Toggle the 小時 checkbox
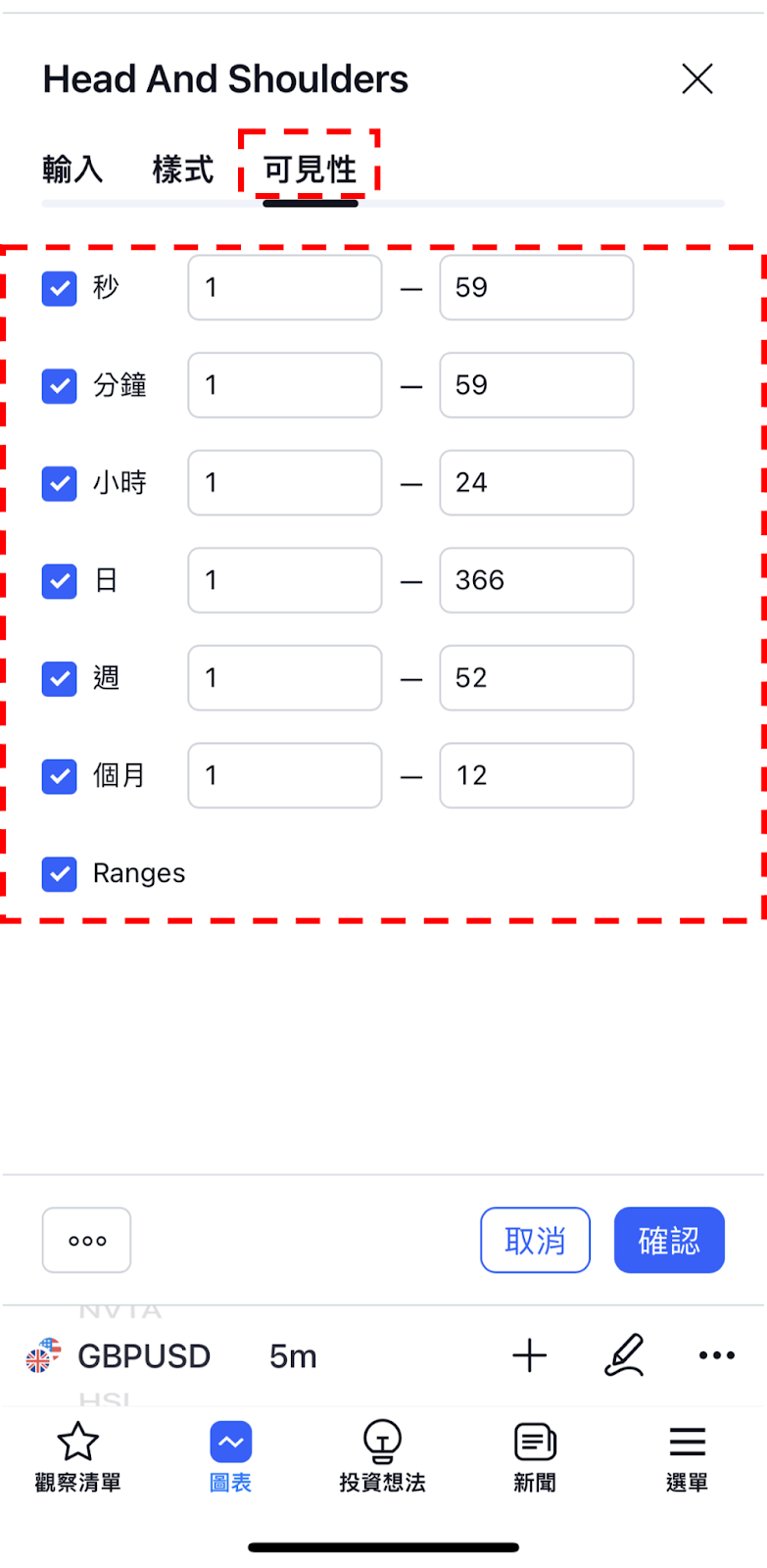Image resolution: width=767 pixels, height=1568 pixels. [60, 483]
